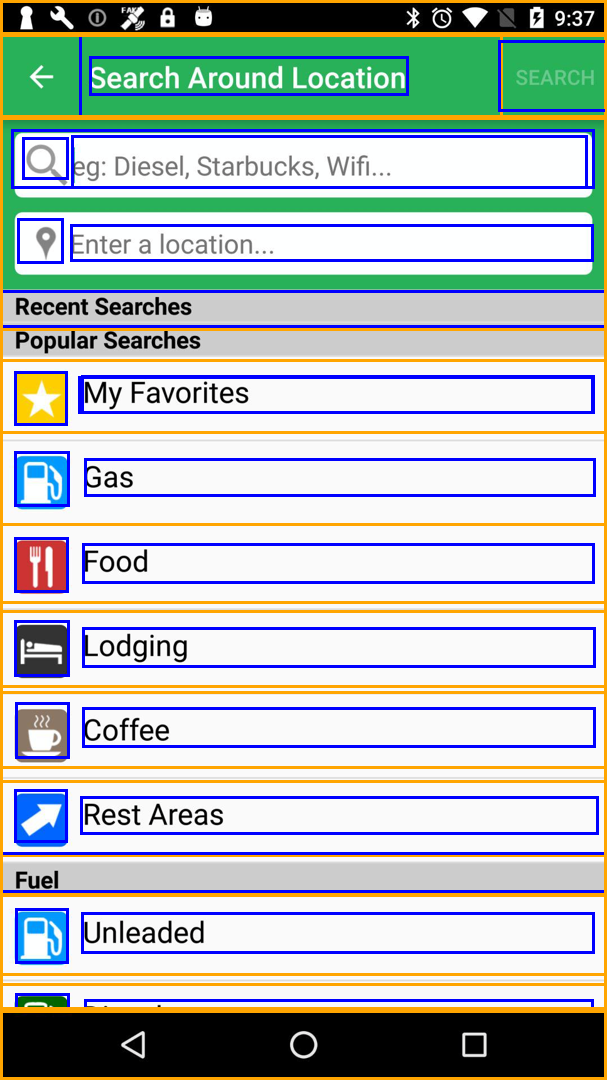The width and height of the screenshot is (607, 1080).
Task: Search for Gas nearby
Action: [338, 479]
